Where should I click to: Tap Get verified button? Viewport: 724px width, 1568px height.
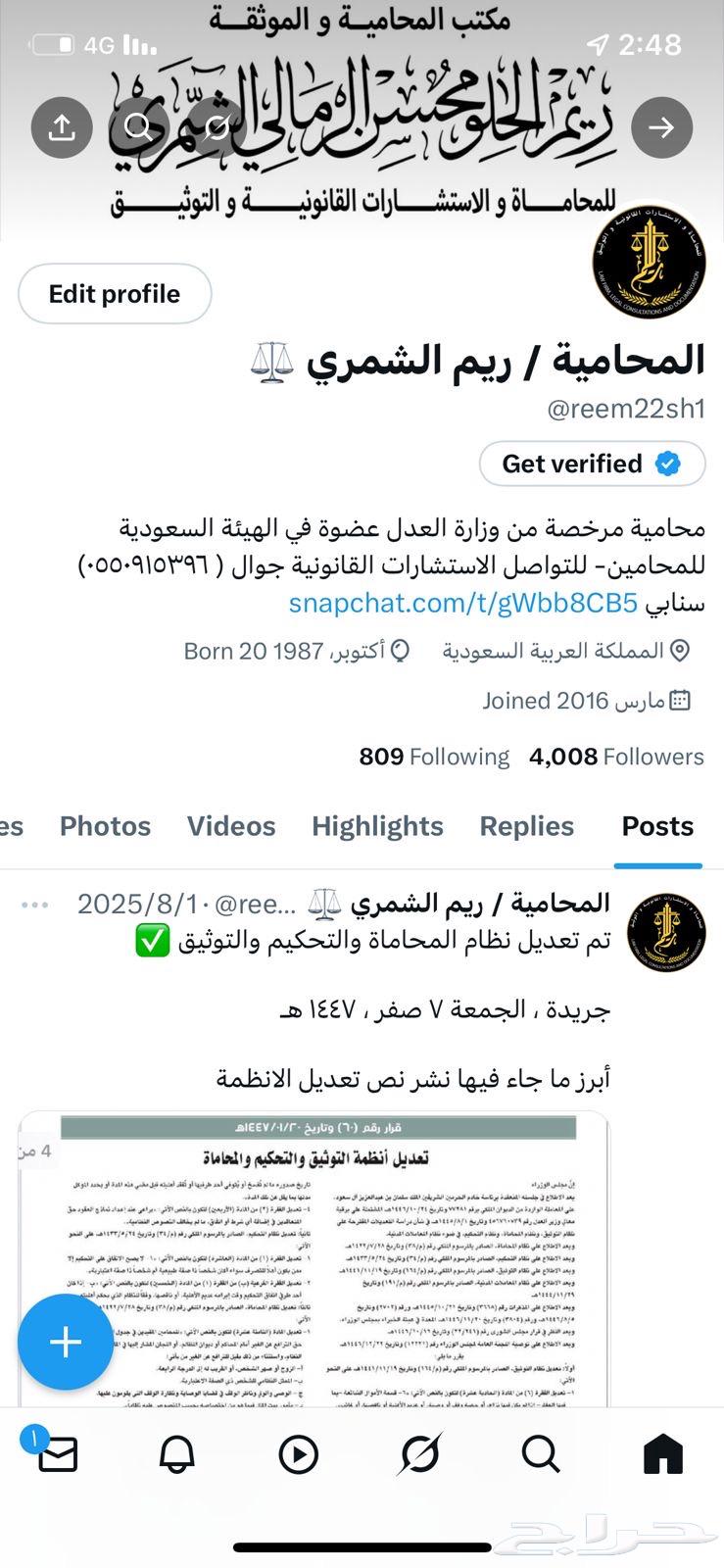pos(592,464)
